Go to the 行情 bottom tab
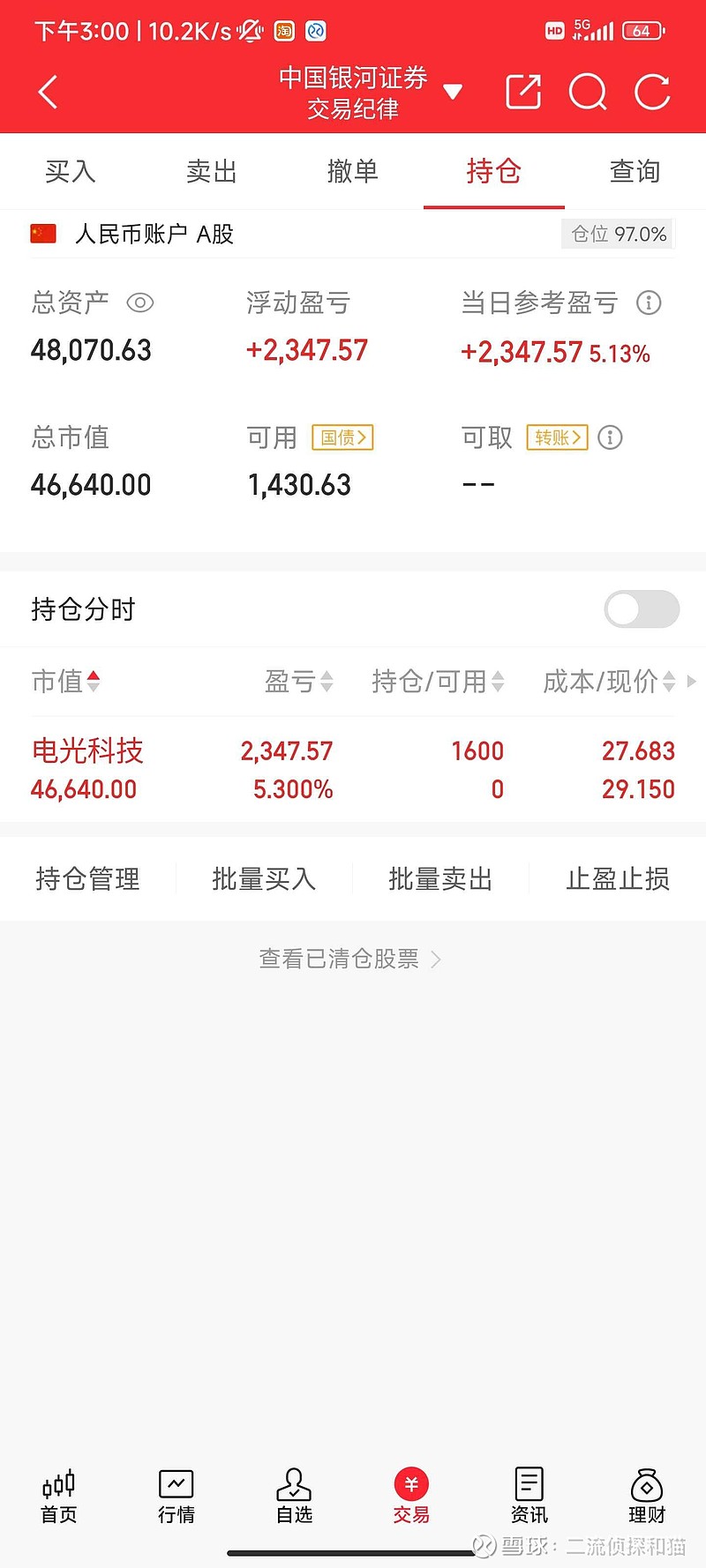 176,1497
